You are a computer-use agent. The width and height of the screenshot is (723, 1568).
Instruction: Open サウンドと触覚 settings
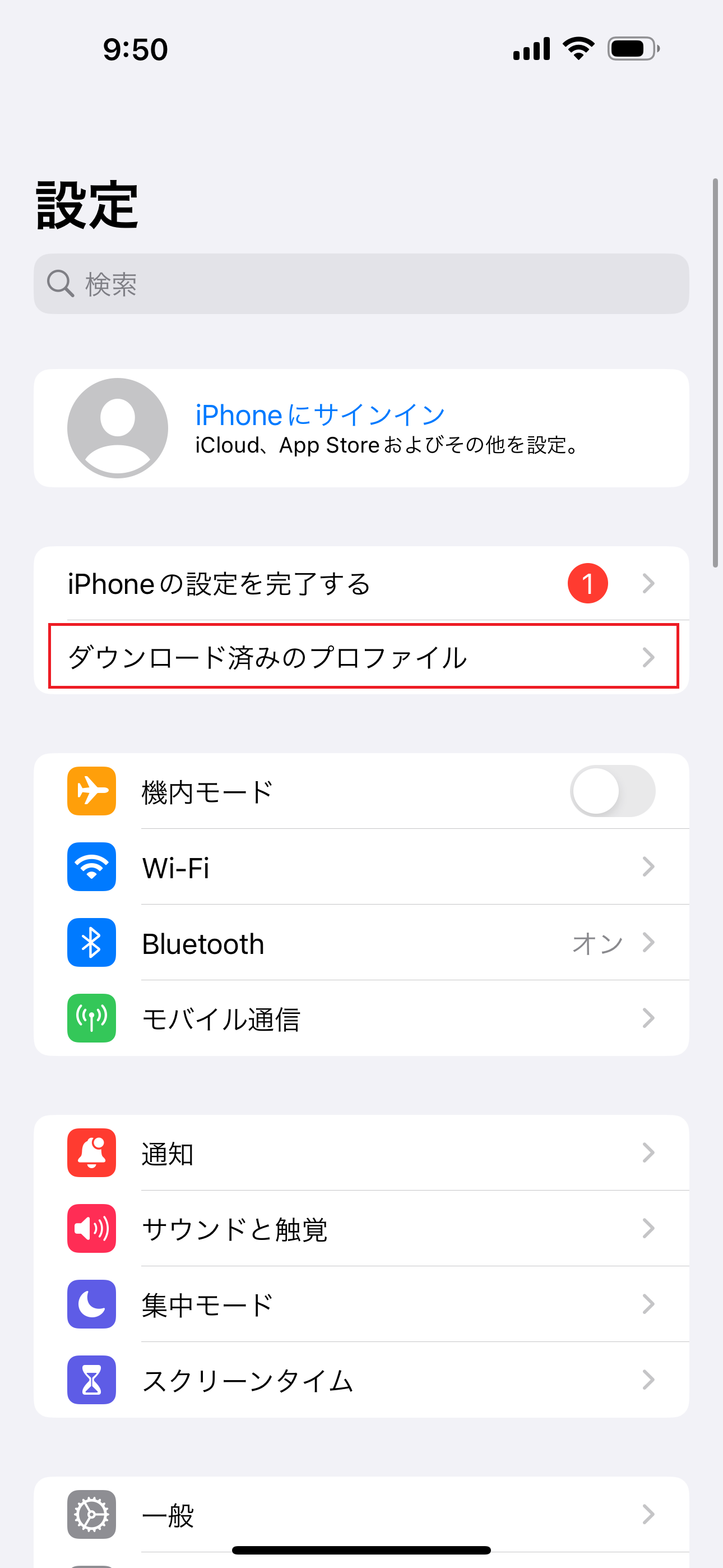coord(361,1228)
